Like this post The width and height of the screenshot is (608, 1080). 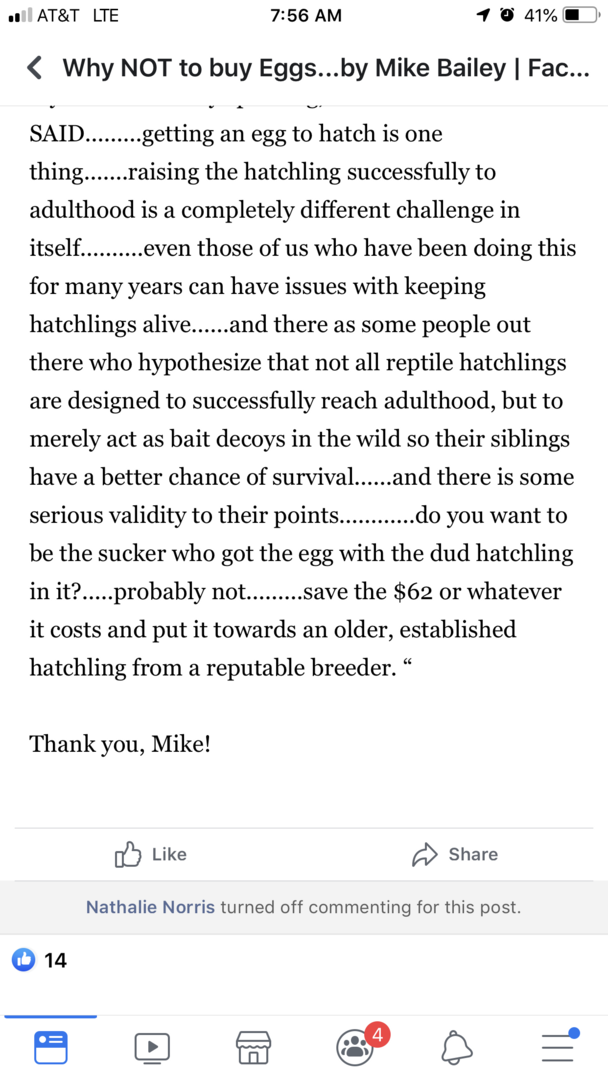(152, 854)
